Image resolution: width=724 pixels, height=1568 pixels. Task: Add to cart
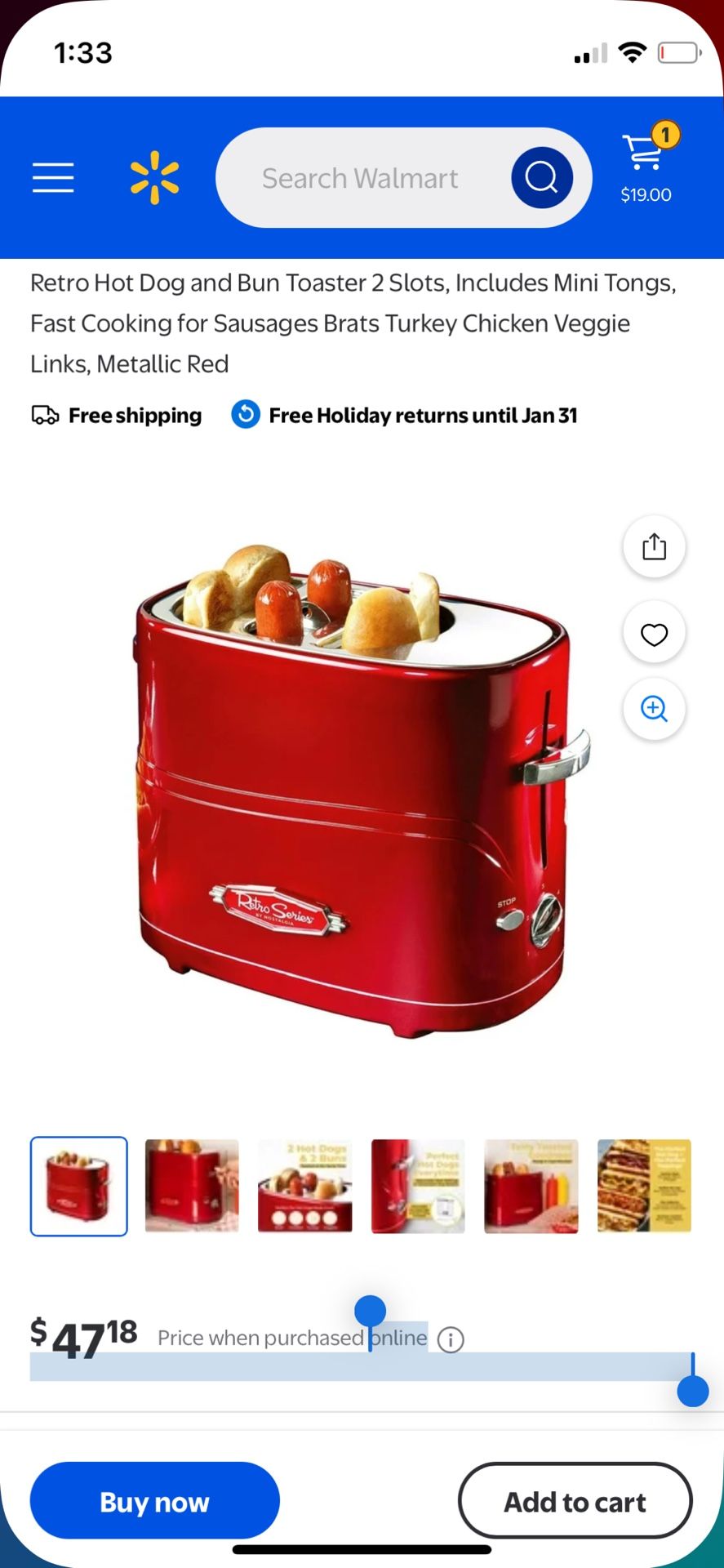pos(575,1501)
